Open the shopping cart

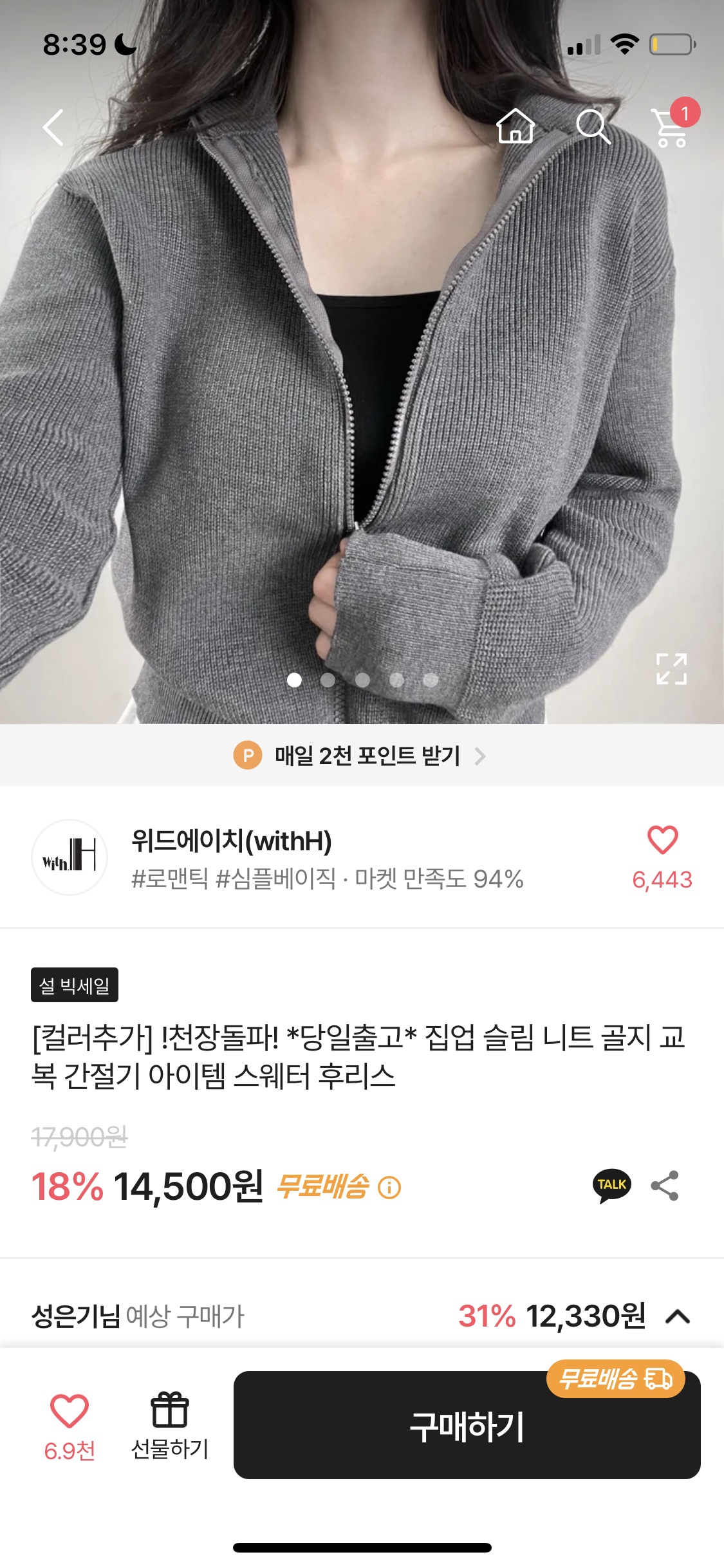coord(671,127)
